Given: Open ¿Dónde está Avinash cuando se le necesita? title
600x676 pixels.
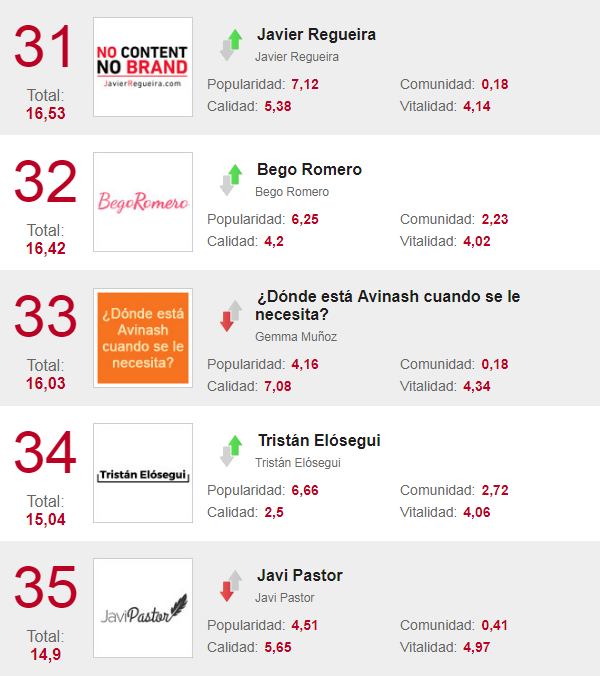Looking at the screenshot, I should (x=388, y=306).
